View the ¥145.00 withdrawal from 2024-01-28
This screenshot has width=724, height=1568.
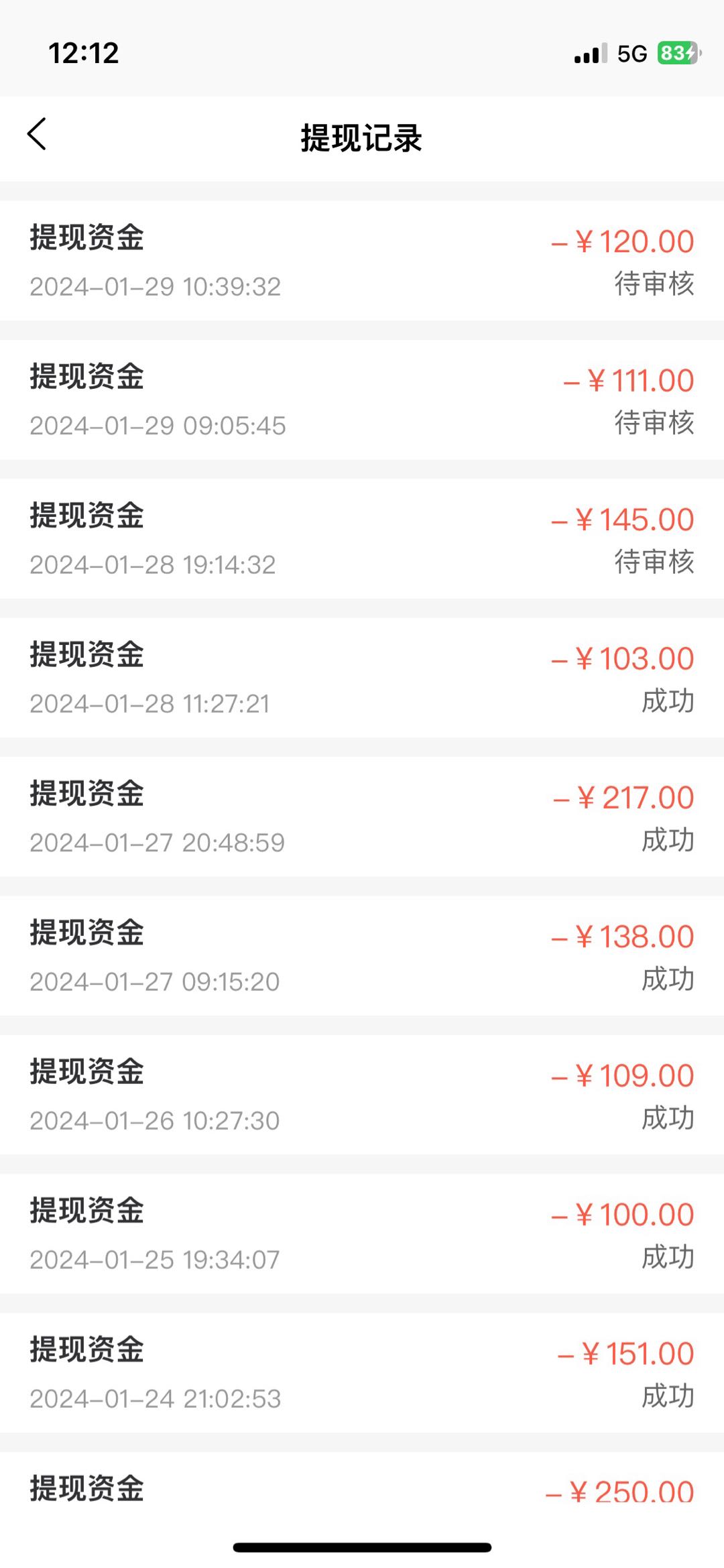coord(362,538)
